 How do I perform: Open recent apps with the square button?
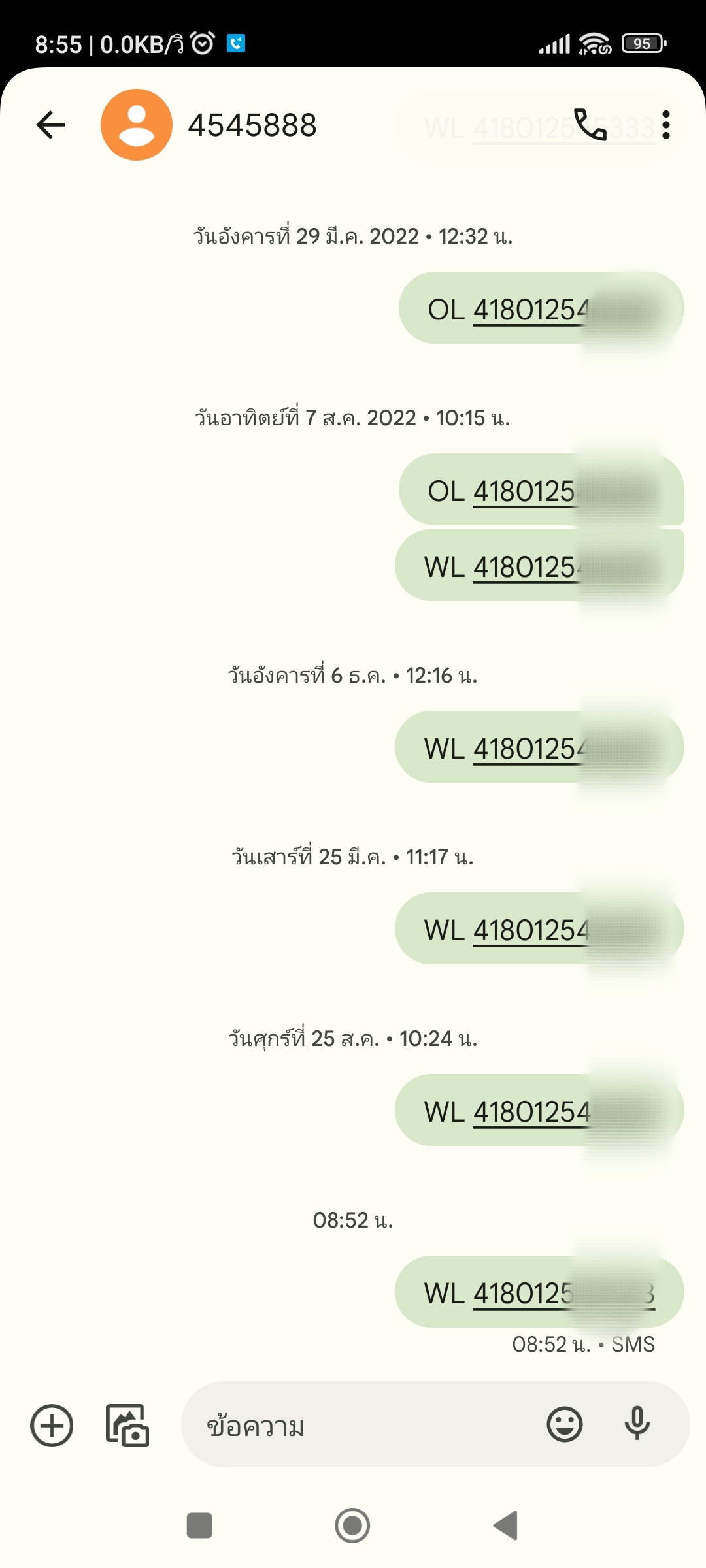[x=199, y=1526]
